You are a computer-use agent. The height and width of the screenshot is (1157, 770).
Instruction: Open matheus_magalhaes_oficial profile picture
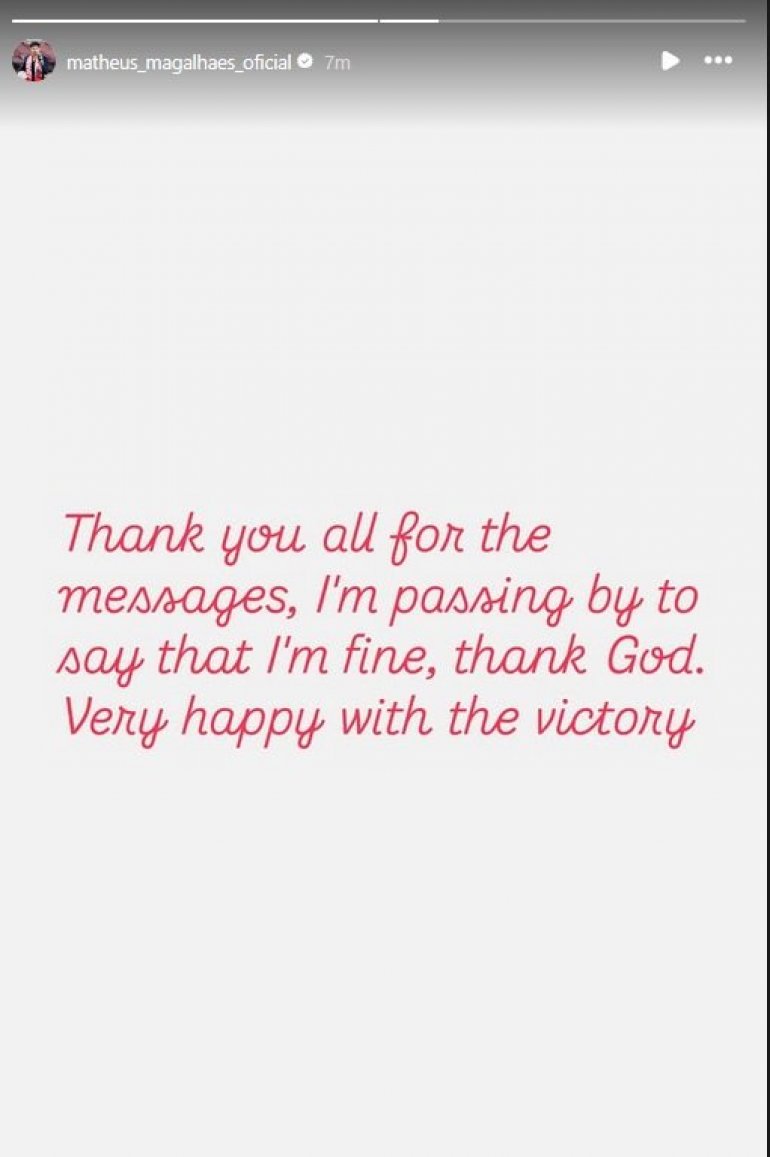(33, 61)
